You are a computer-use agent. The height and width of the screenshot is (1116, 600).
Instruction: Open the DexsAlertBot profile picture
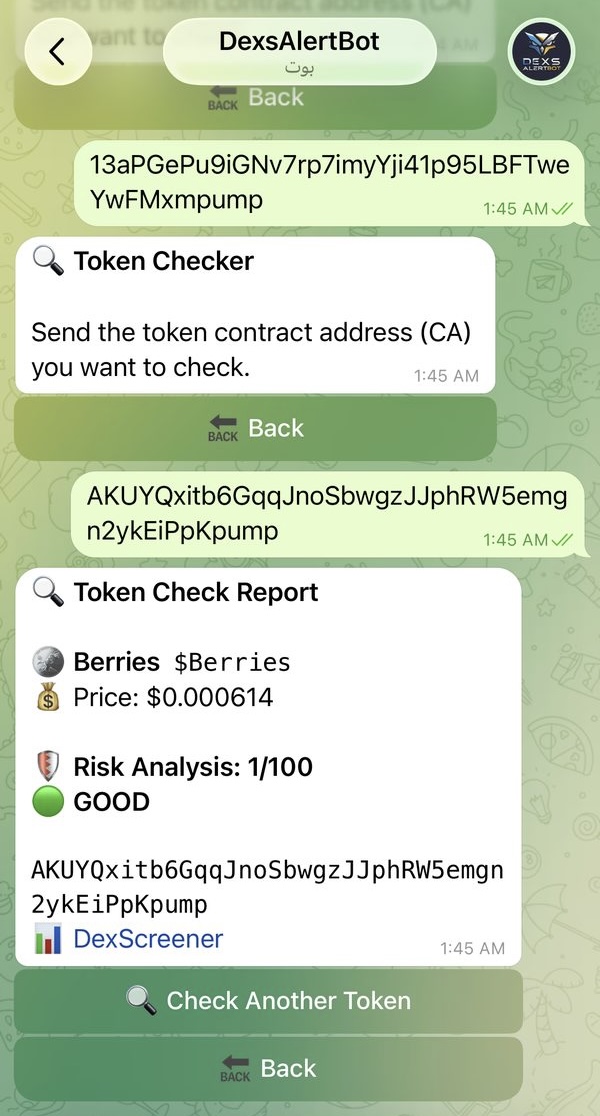point(542,51)
